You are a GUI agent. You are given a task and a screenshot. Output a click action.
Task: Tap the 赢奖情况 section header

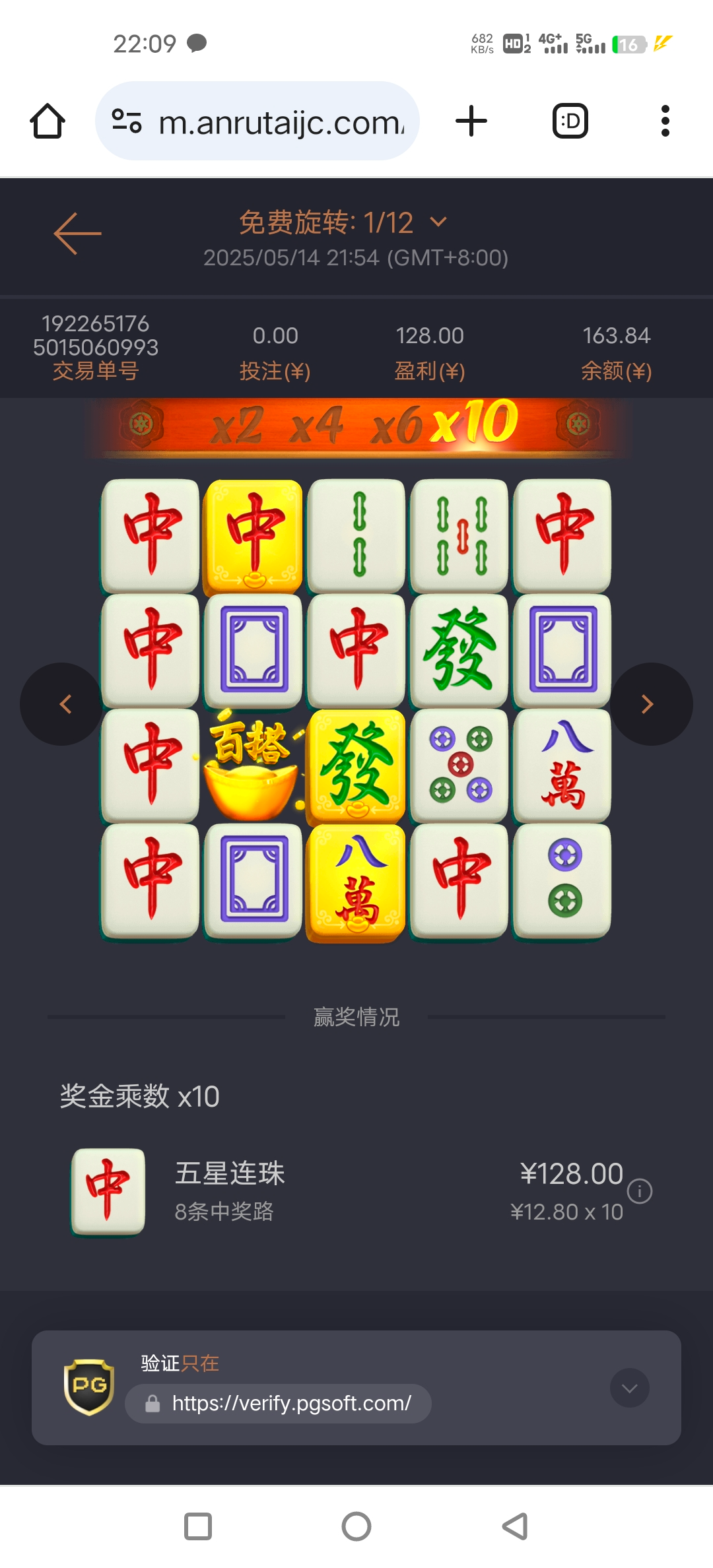(x=356, y=1017)
